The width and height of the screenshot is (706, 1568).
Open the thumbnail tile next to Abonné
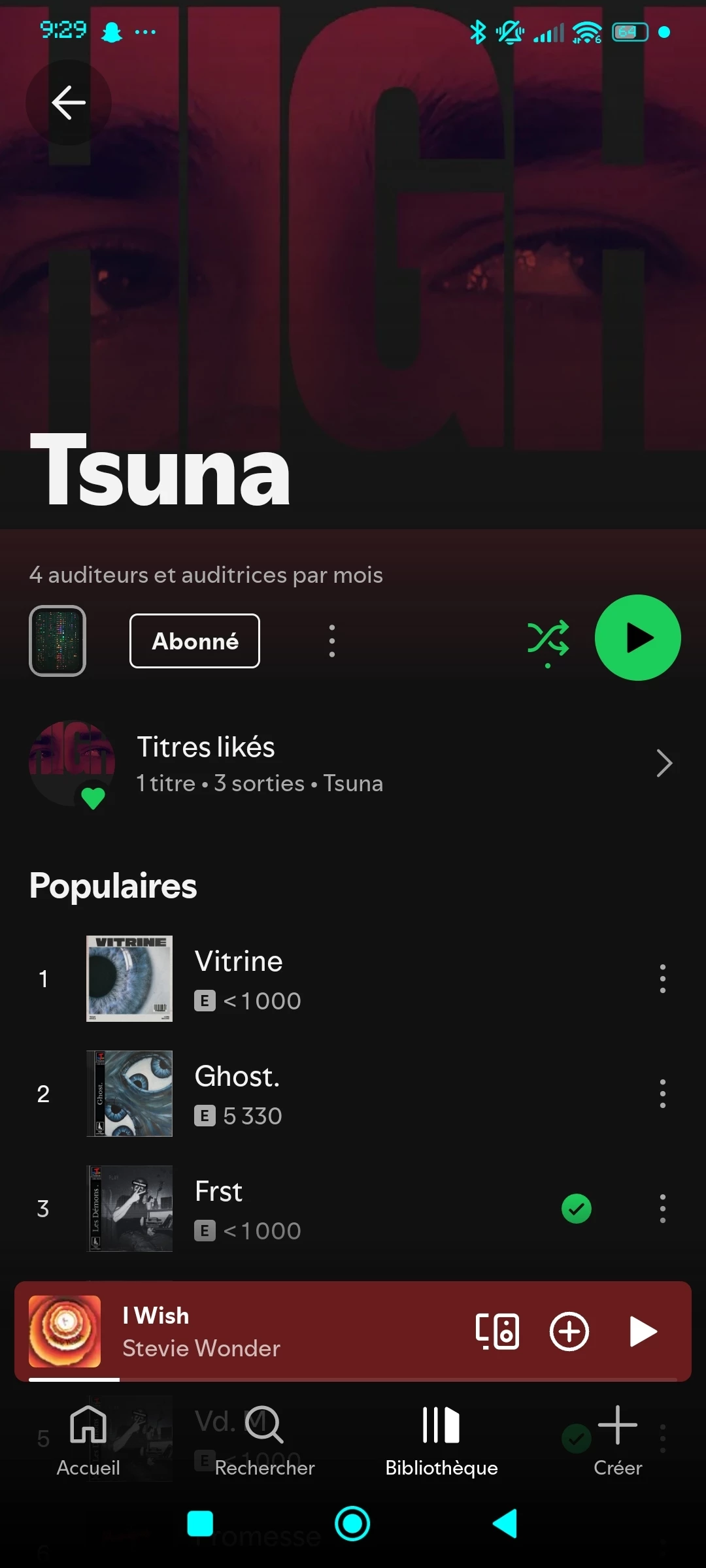[58, 641]
